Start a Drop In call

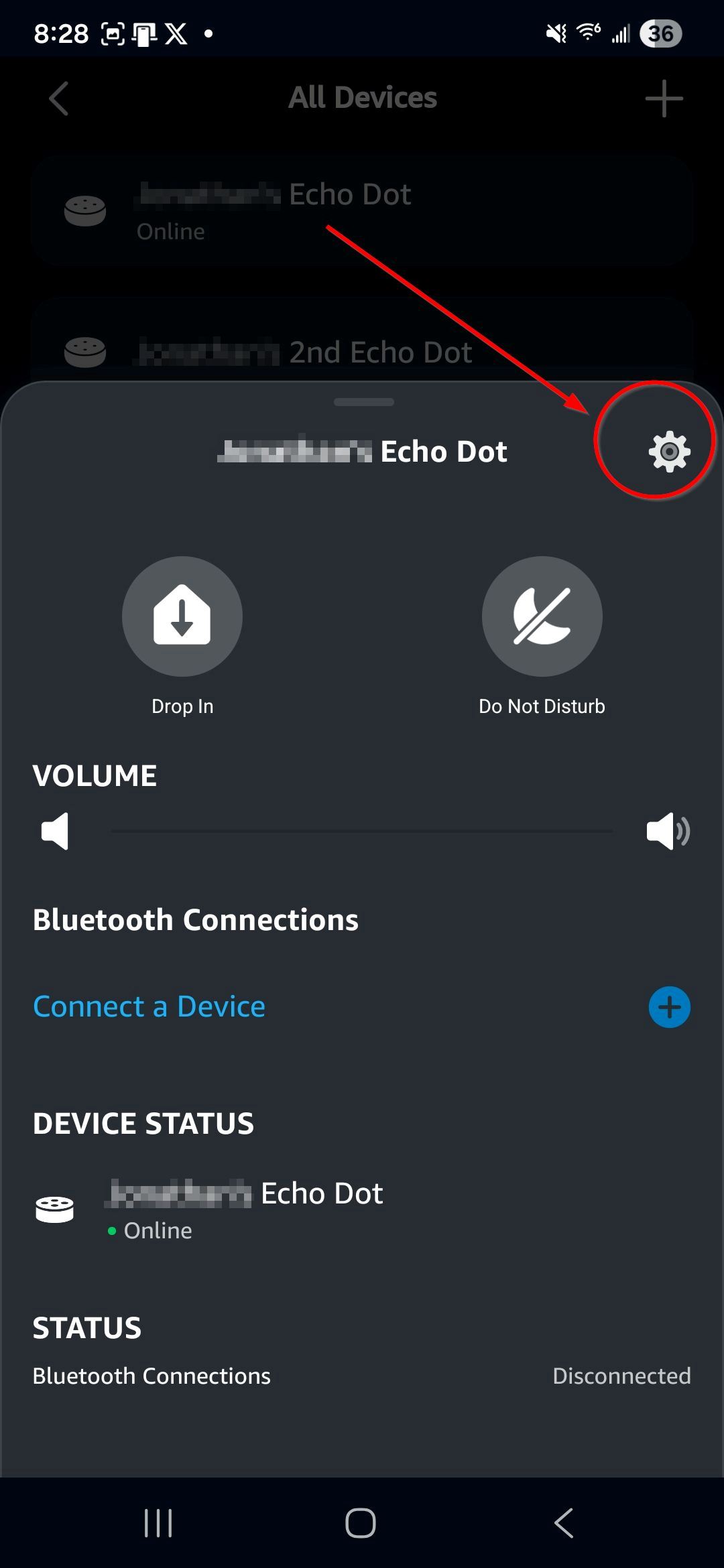[182, 616]
